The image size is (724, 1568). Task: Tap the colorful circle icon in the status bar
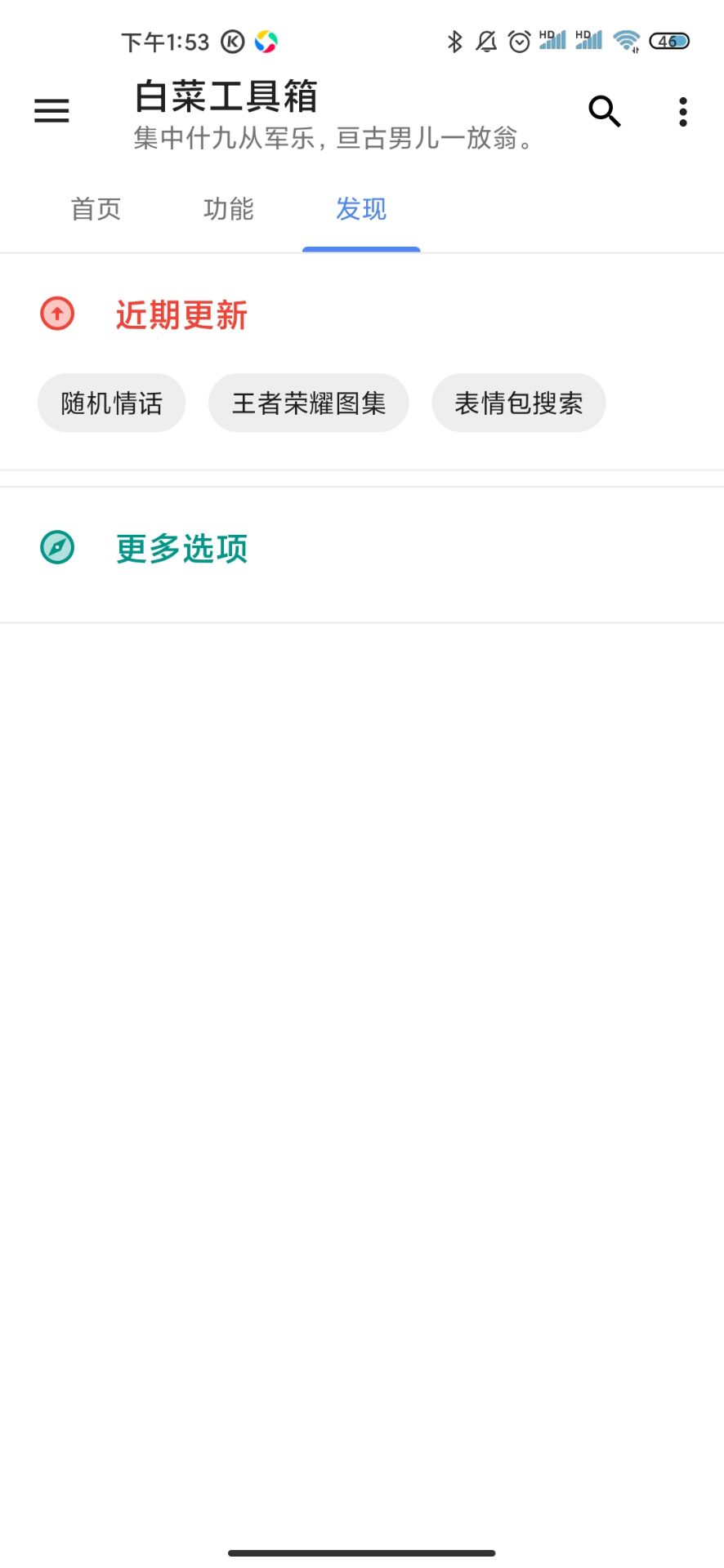click(266, 41)
